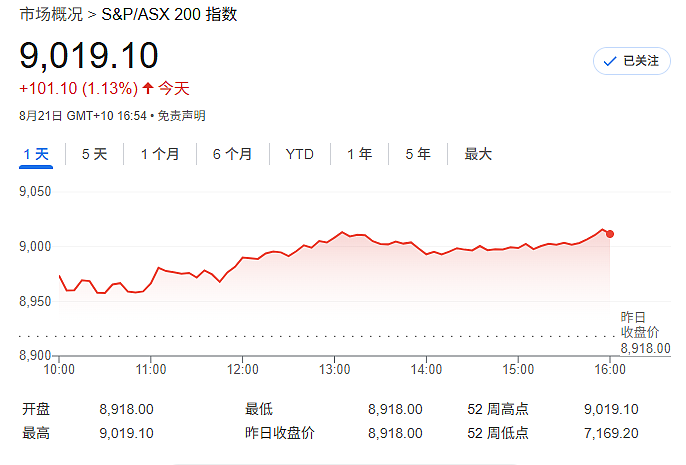Switch to the 5 天 range
686x465 pixels.
click(x=94, y=154)
